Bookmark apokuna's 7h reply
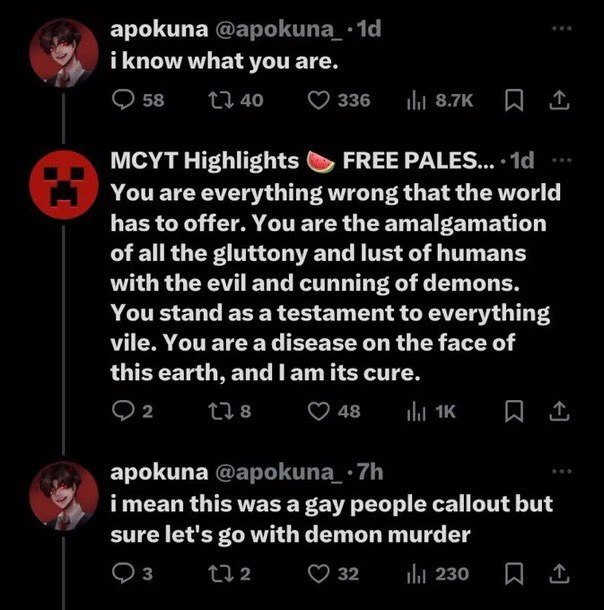Viewport: 604px width, 610px height. pos(518,573)
